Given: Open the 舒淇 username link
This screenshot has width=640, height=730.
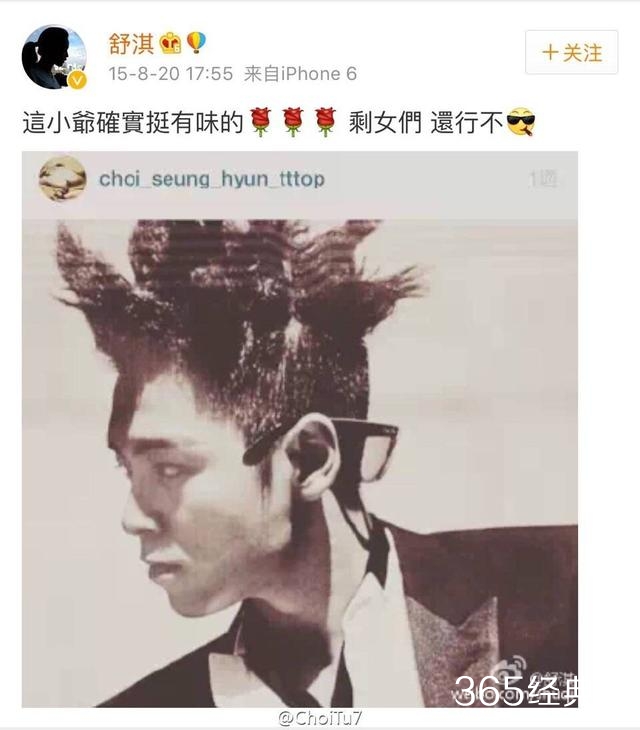Looking at the screenshot, I should (131, 44).
